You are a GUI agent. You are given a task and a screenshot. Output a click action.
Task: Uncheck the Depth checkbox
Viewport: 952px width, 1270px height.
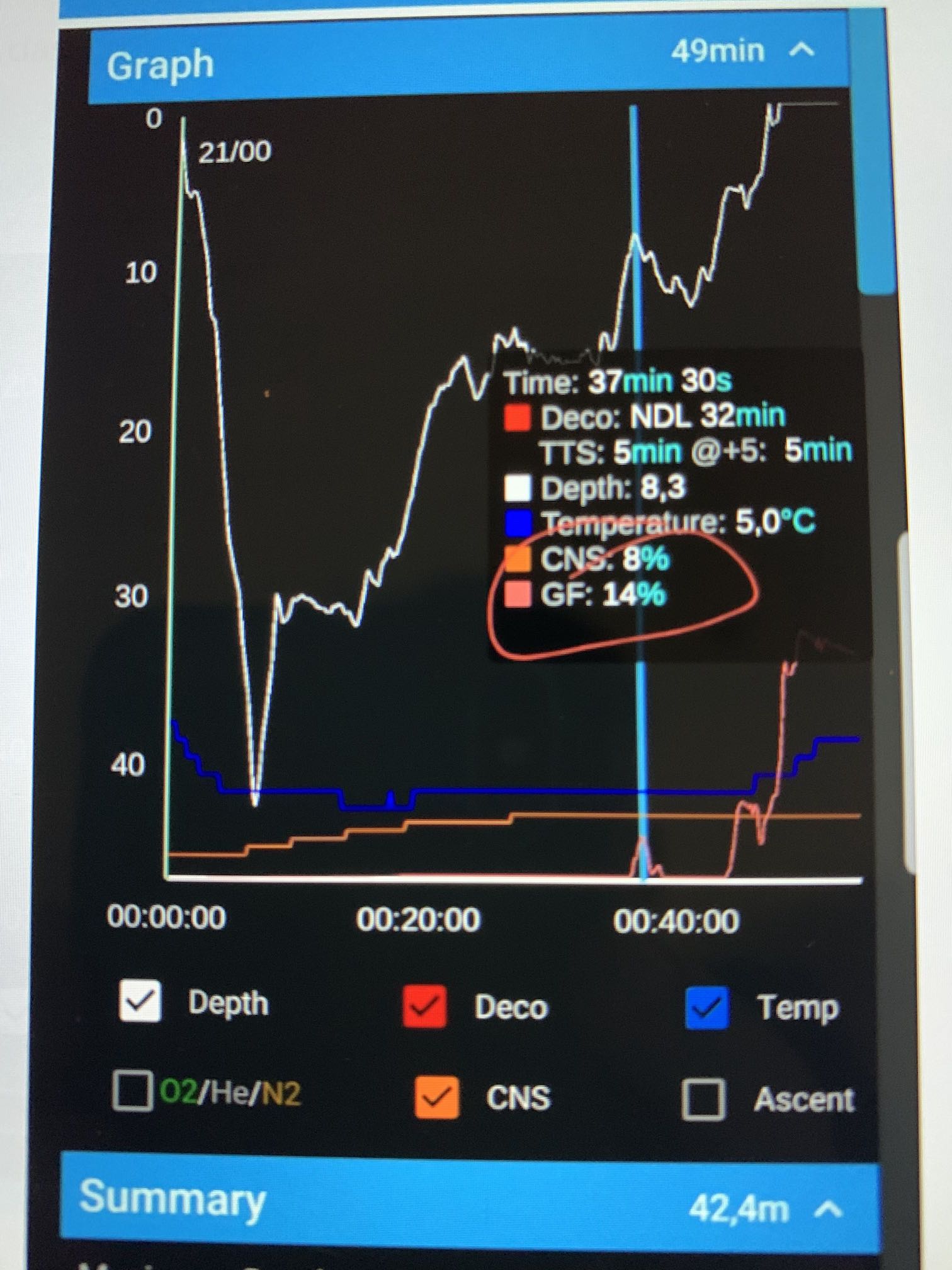click(140, 1001)
